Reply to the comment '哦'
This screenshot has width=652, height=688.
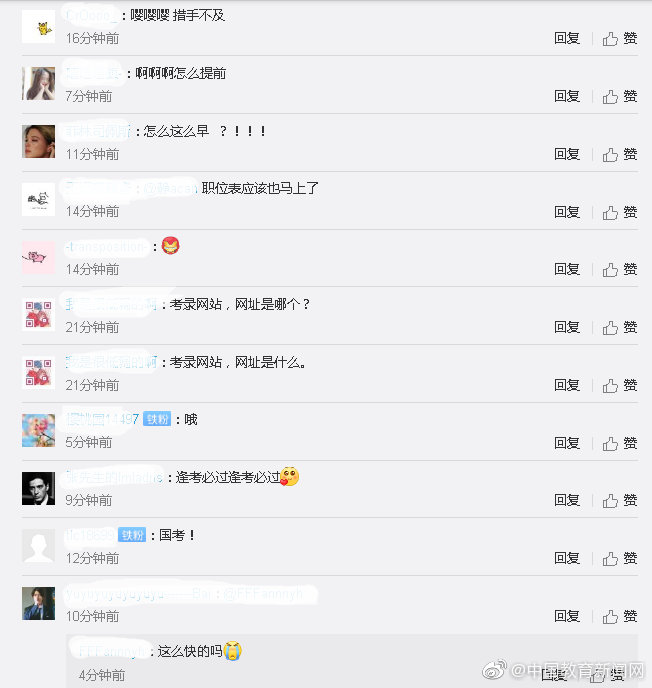coord(567,443)
